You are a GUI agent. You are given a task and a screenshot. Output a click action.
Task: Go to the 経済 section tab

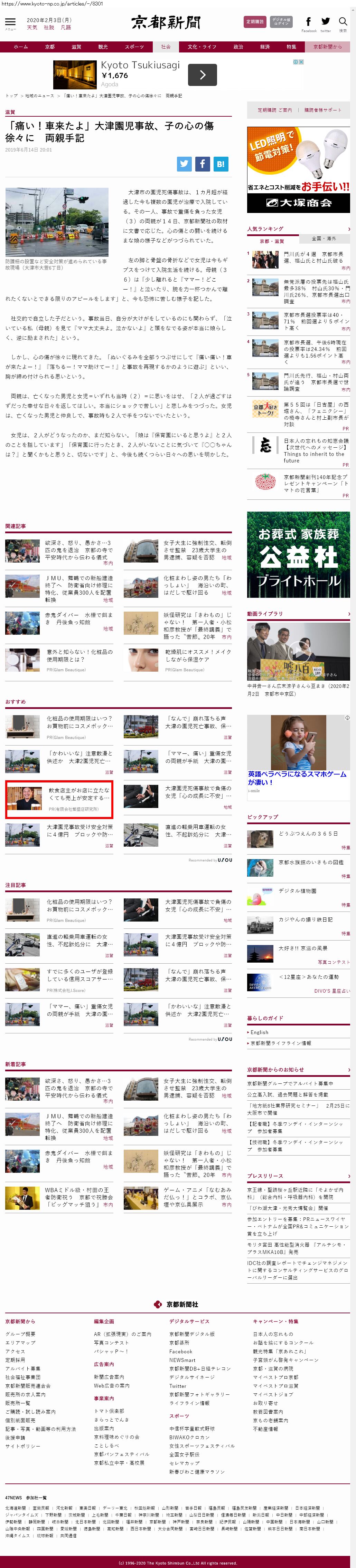pos(264,47)
